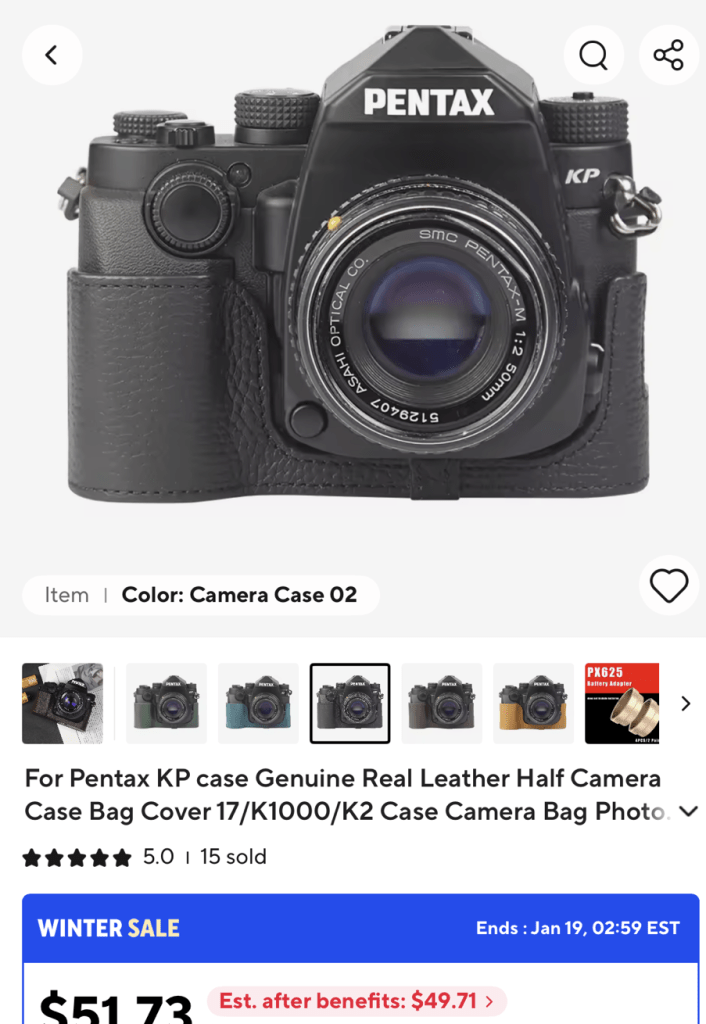Select the currently highlighted black case thumbnail
The height and width of the screenshot is (1024, 706).
pyautogui.click(x=350, y=703)
